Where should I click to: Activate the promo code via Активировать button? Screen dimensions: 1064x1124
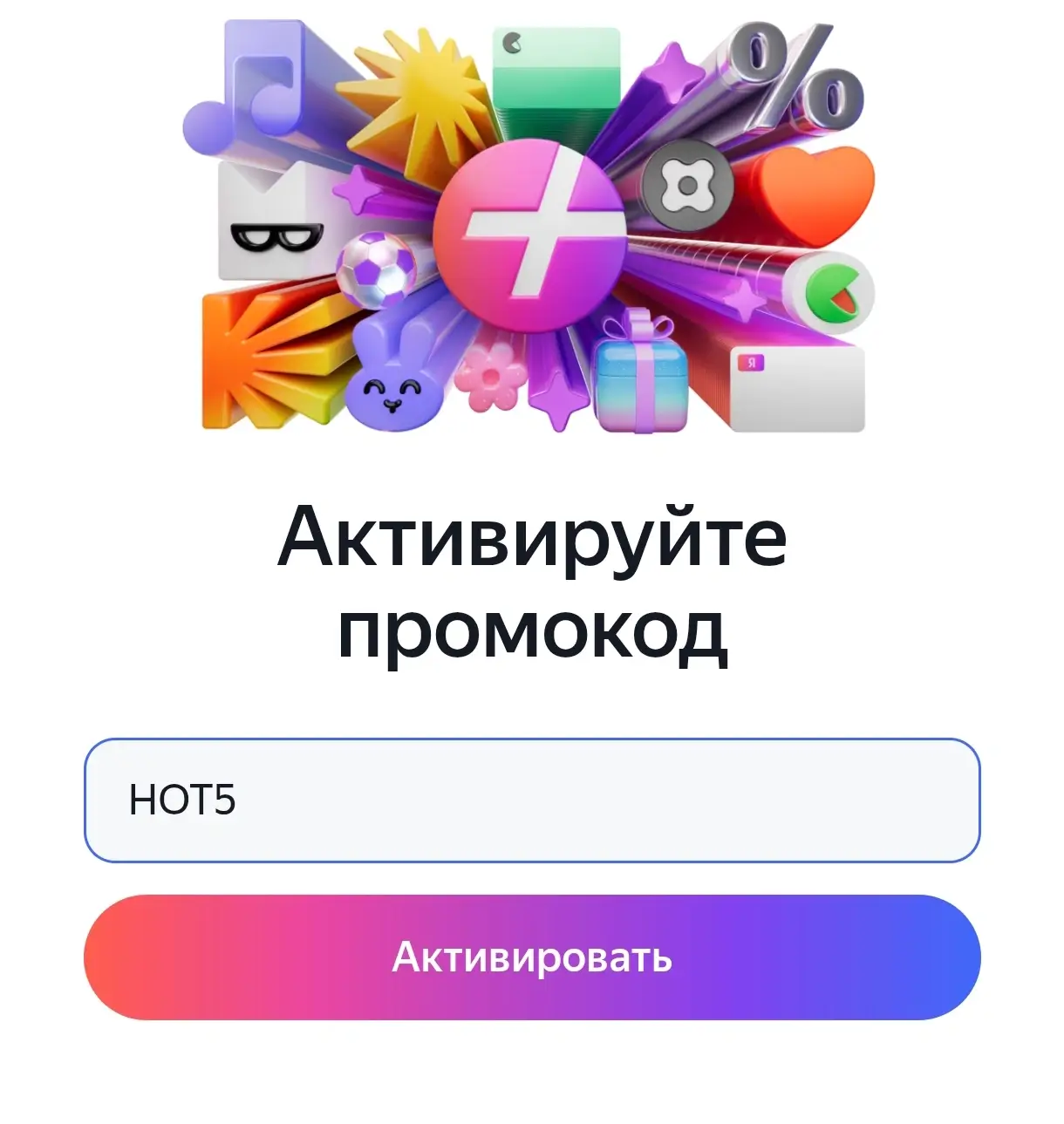pyautogui.click(x=532, y=957)
